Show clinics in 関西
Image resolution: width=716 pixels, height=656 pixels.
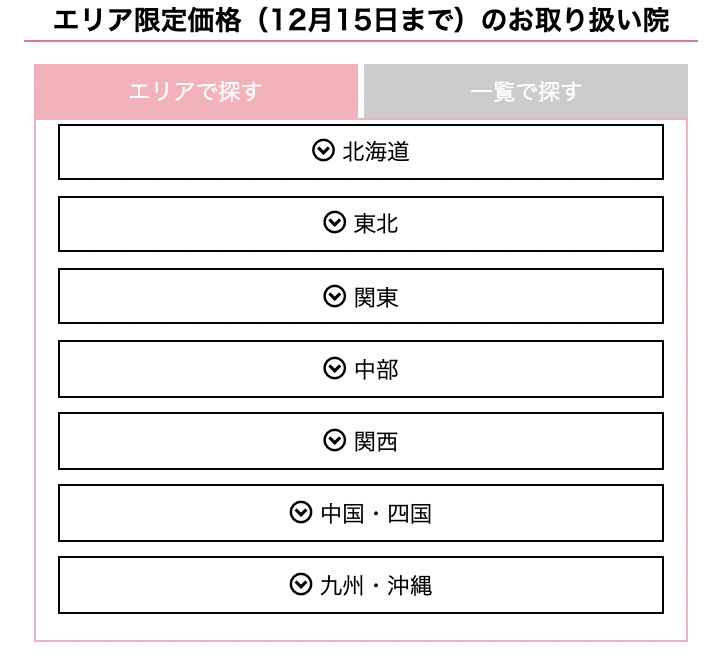point(360,441)
